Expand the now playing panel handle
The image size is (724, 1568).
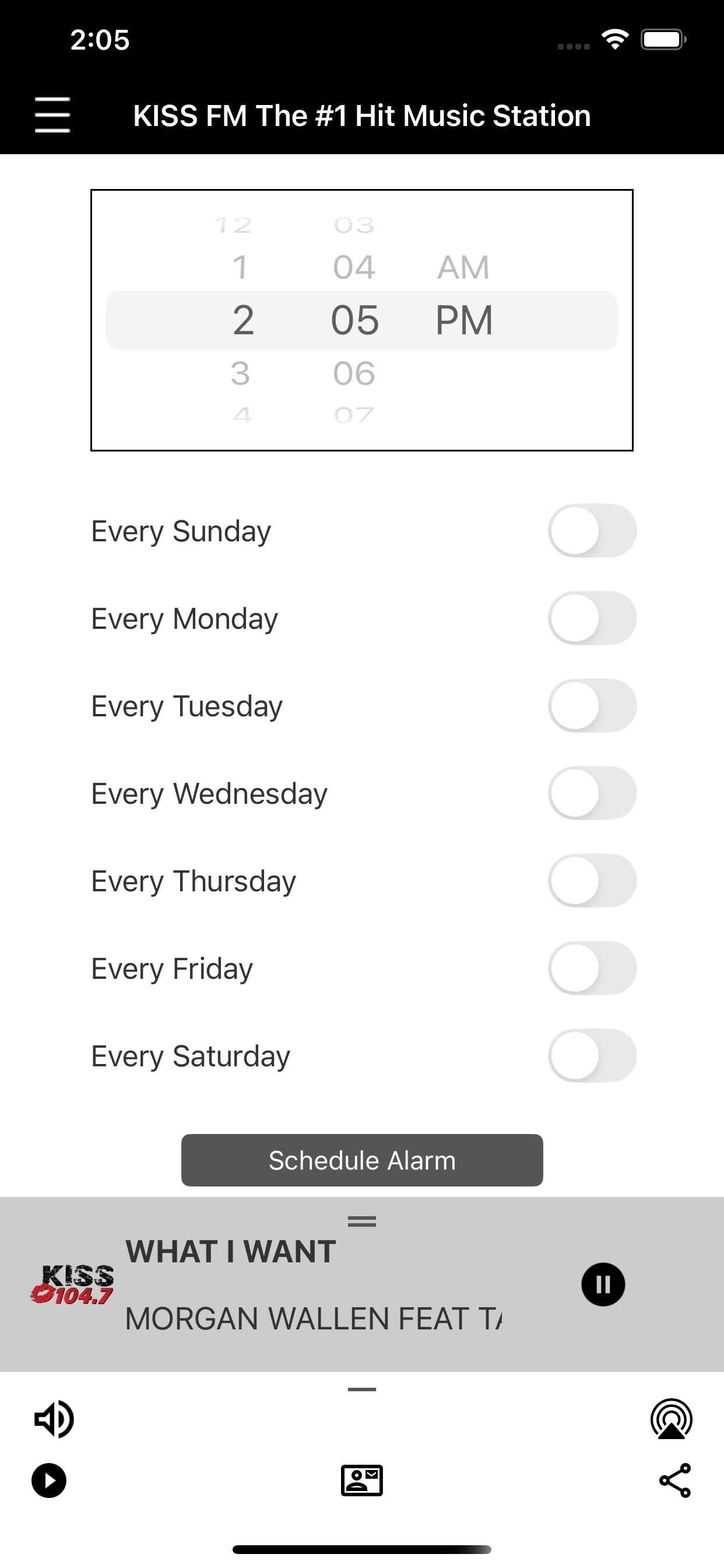[x=362, y=1221]
